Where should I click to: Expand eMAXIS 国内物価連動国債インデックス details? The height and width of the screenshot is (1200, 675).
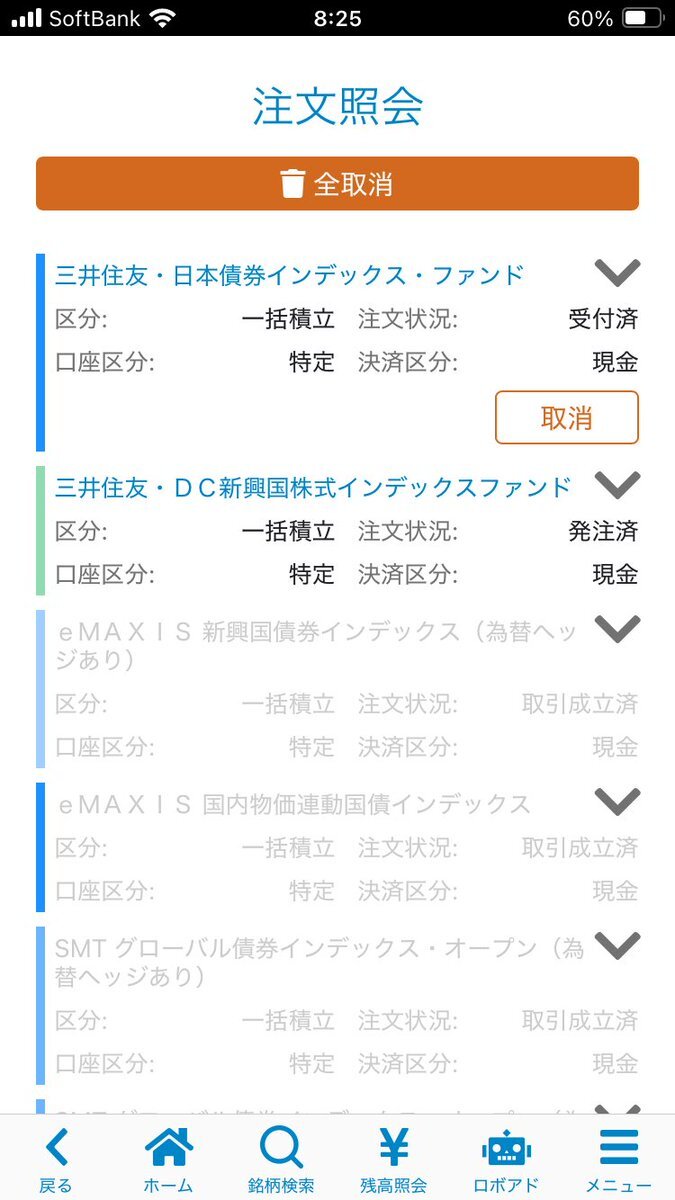617,802
